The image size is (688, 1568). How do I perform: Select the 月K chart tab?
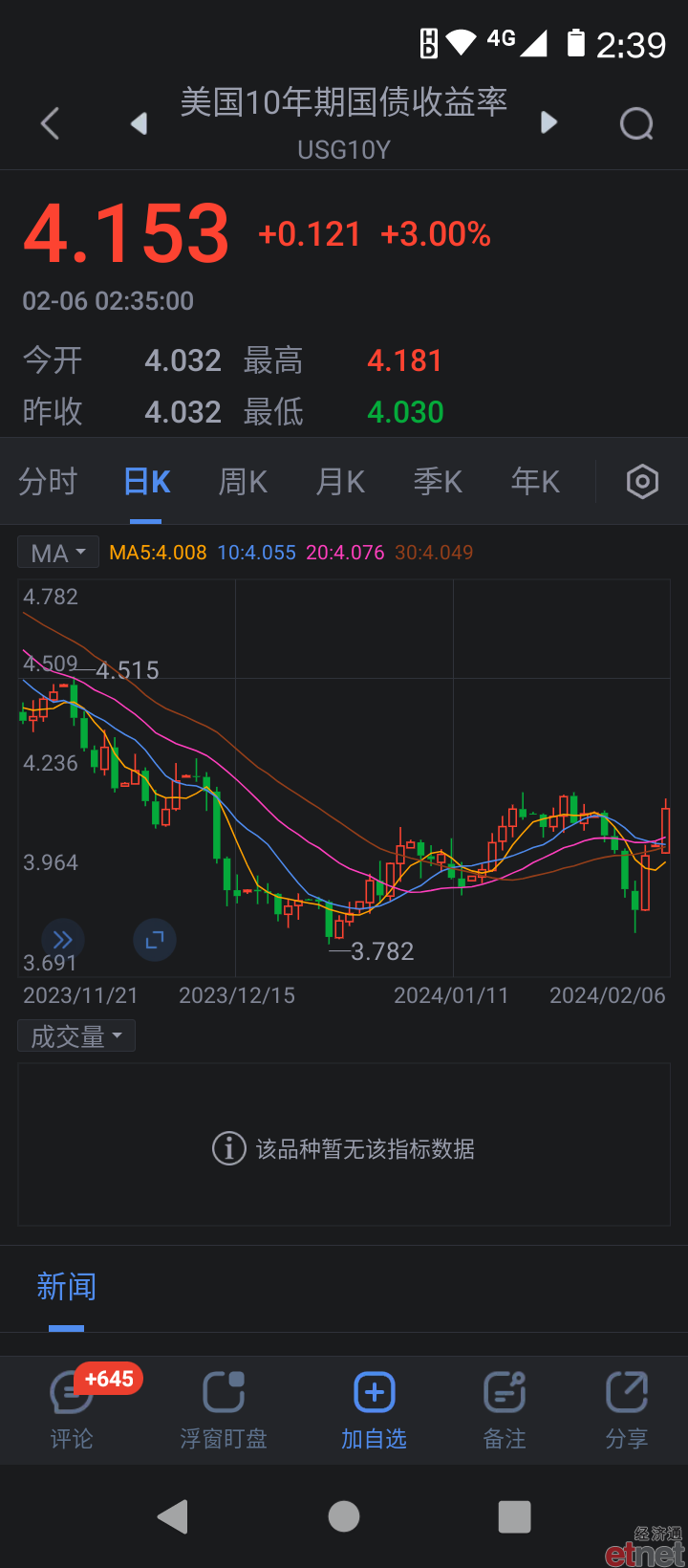340,482
